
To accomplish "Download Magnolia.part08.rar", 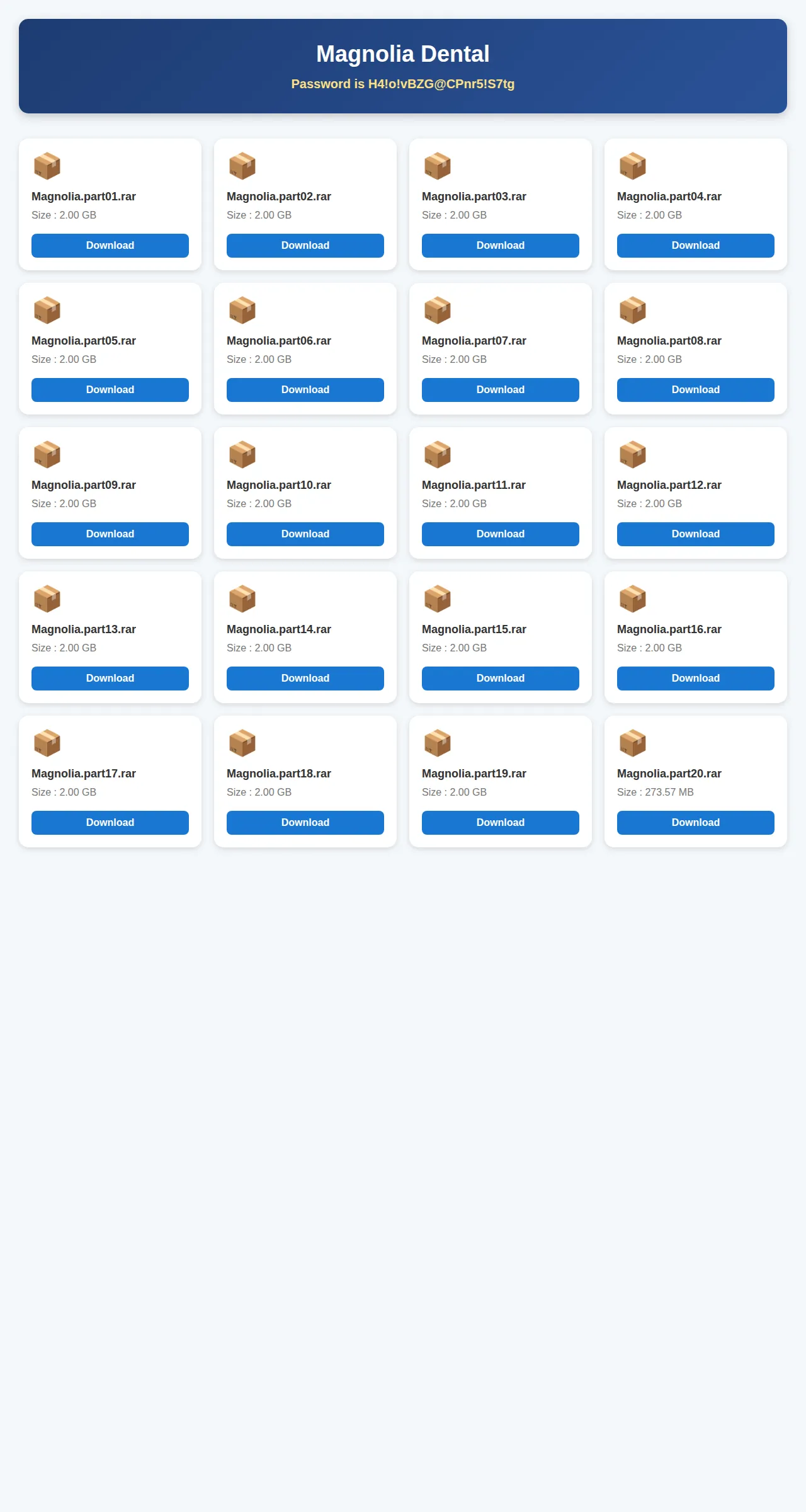I will click(x=696, y=390).
